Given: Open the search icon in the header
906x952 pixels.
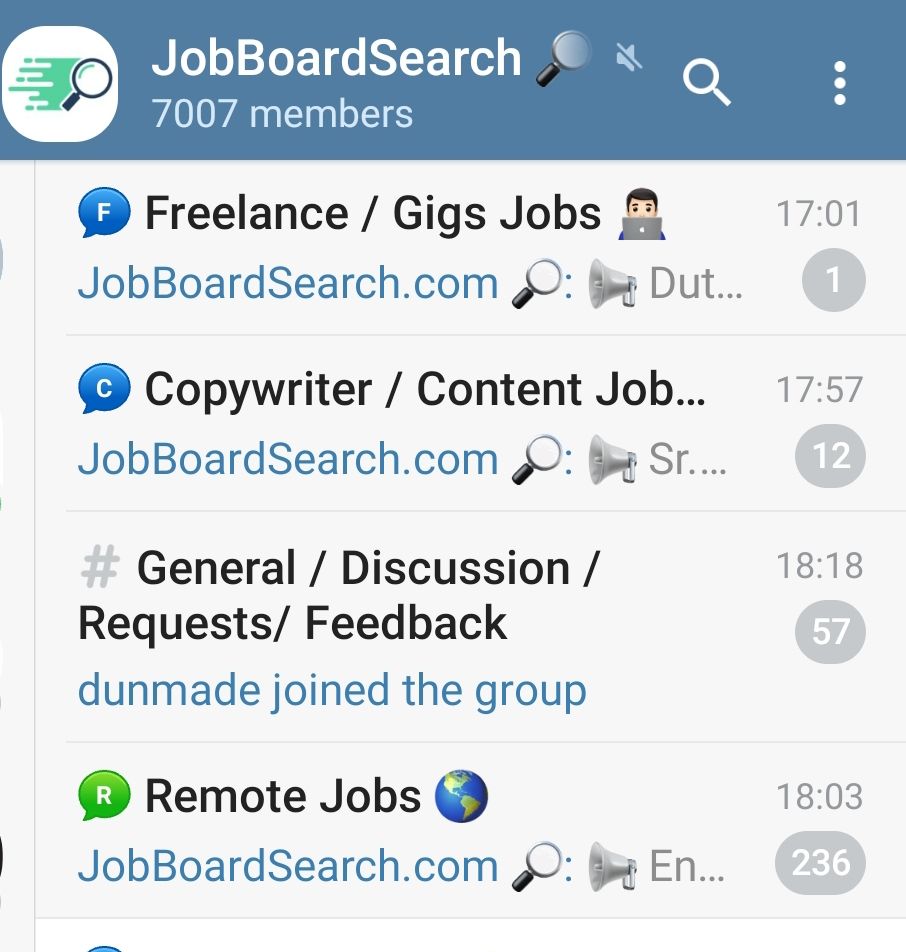Looking at the screenshot, I should tap(707, 82).
